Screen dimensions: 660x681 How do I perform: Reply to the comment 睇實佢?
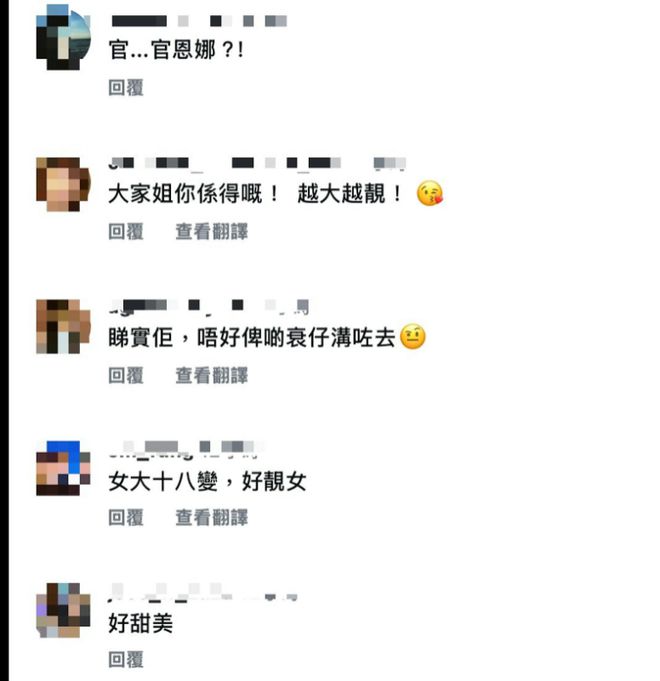pos(126,376)
